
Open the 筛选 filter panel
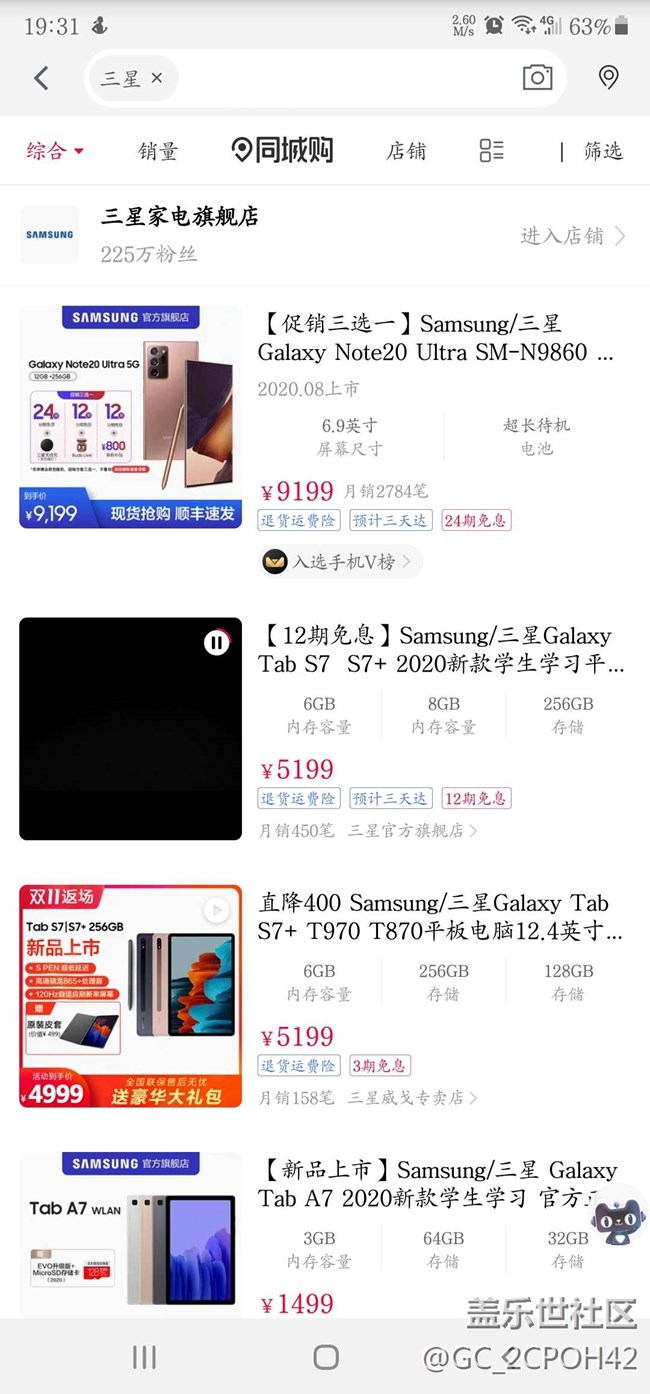click(x=603, y=151)
